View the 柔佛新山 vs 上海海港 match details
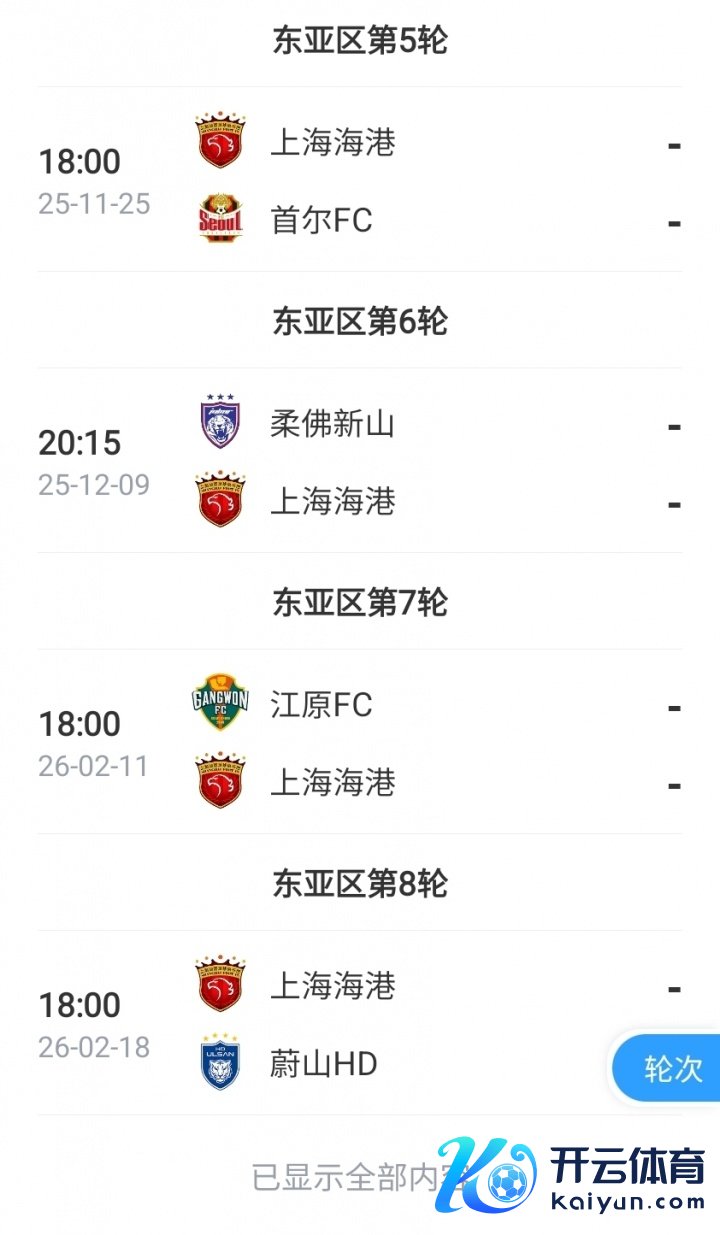The height and width of the screenshot is (1235, 720). coord(360,462)
